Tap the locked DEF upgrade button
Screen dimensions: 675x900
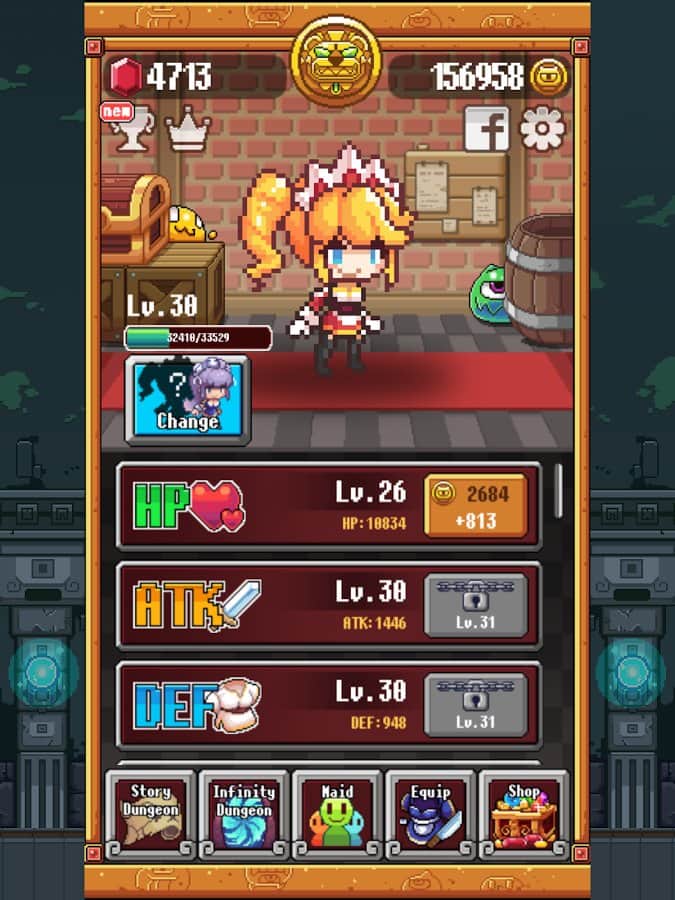click(475, 705)
